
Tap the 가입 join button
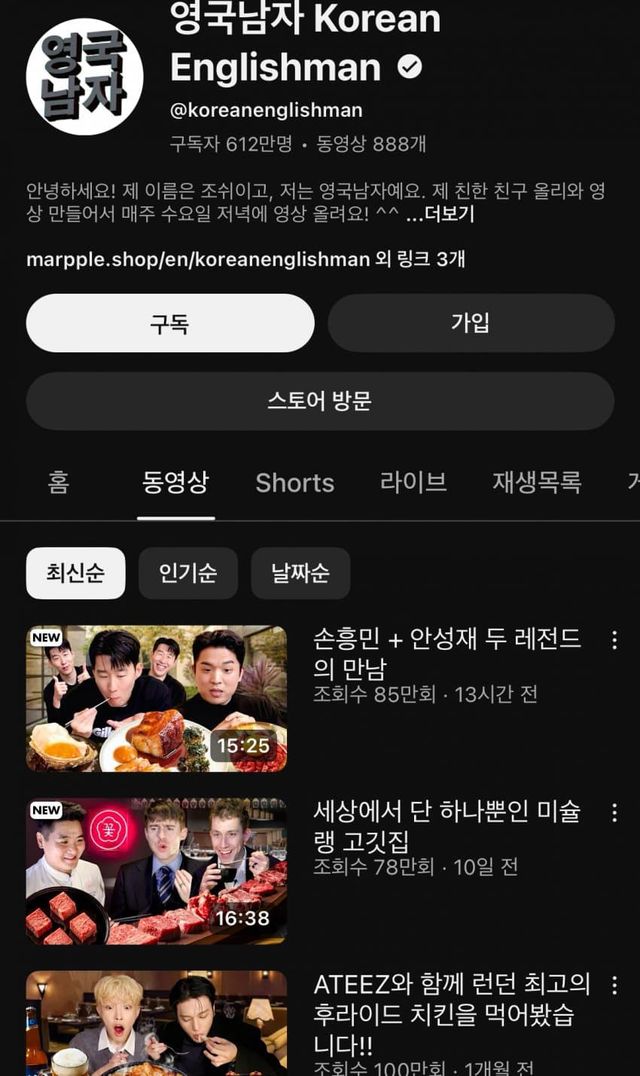point(470,323)
